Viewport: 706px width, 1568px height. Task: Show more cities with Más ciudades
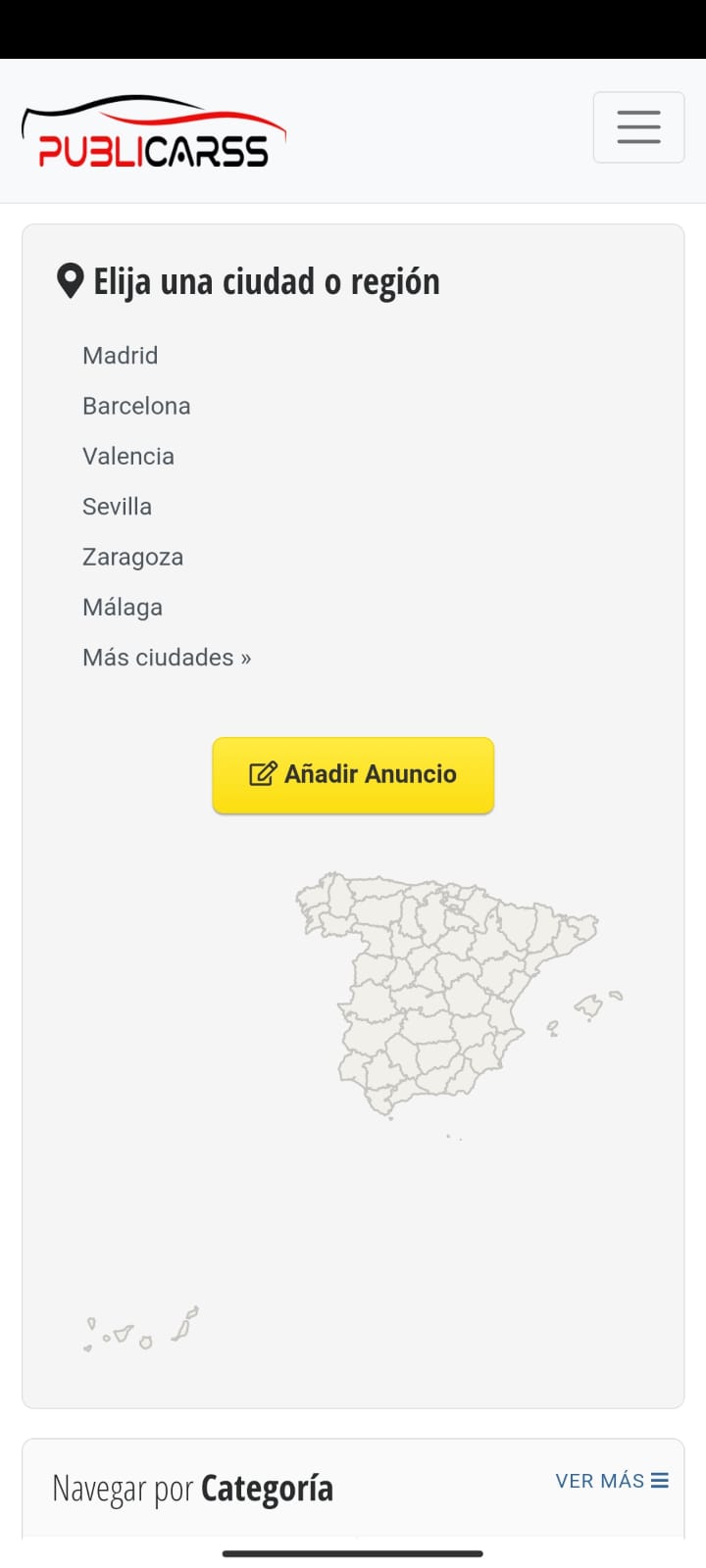pyautogui.click(x=167, y=658)
